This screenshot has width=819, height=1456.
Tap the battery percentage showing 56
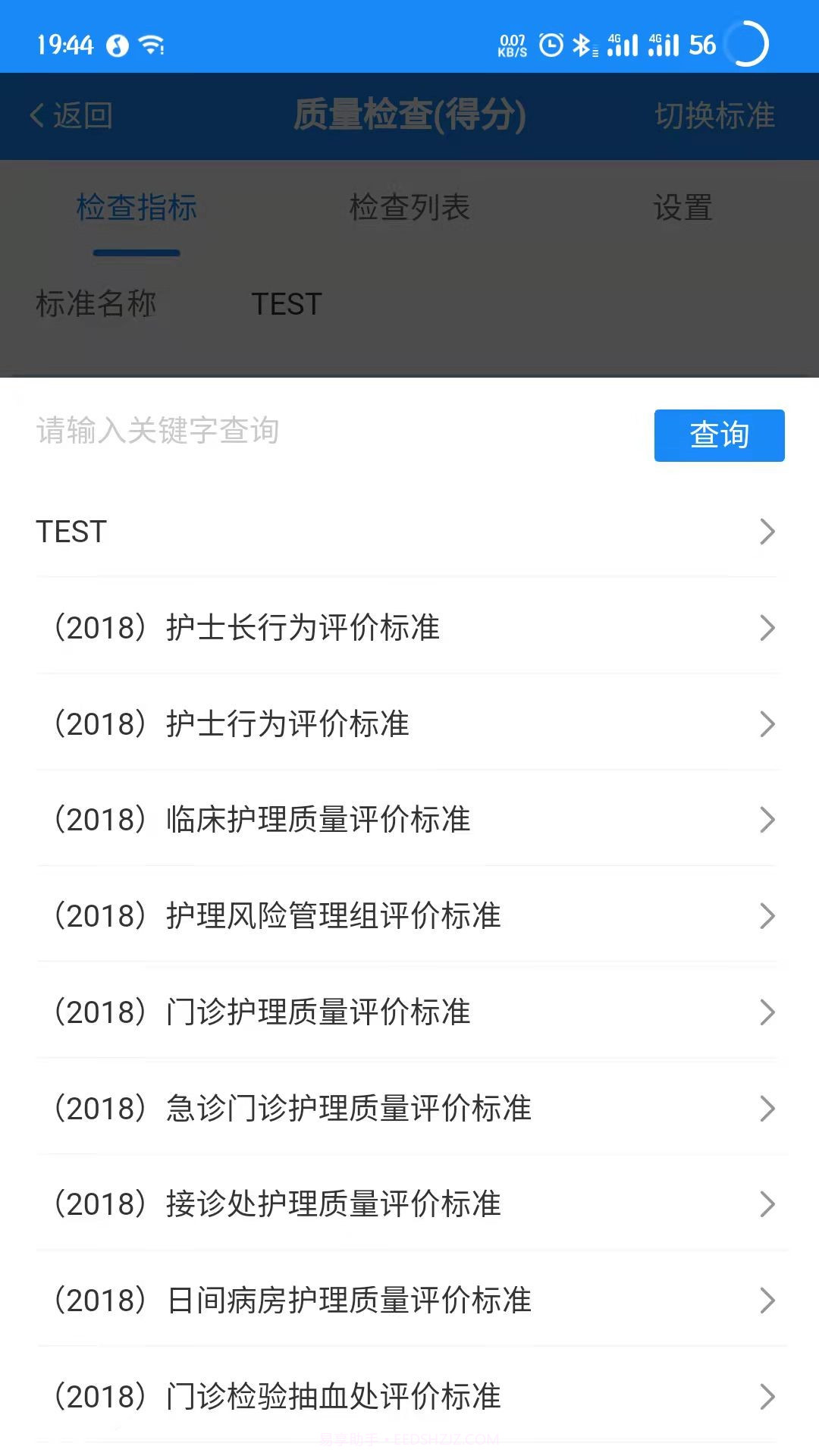pos(701,45)
